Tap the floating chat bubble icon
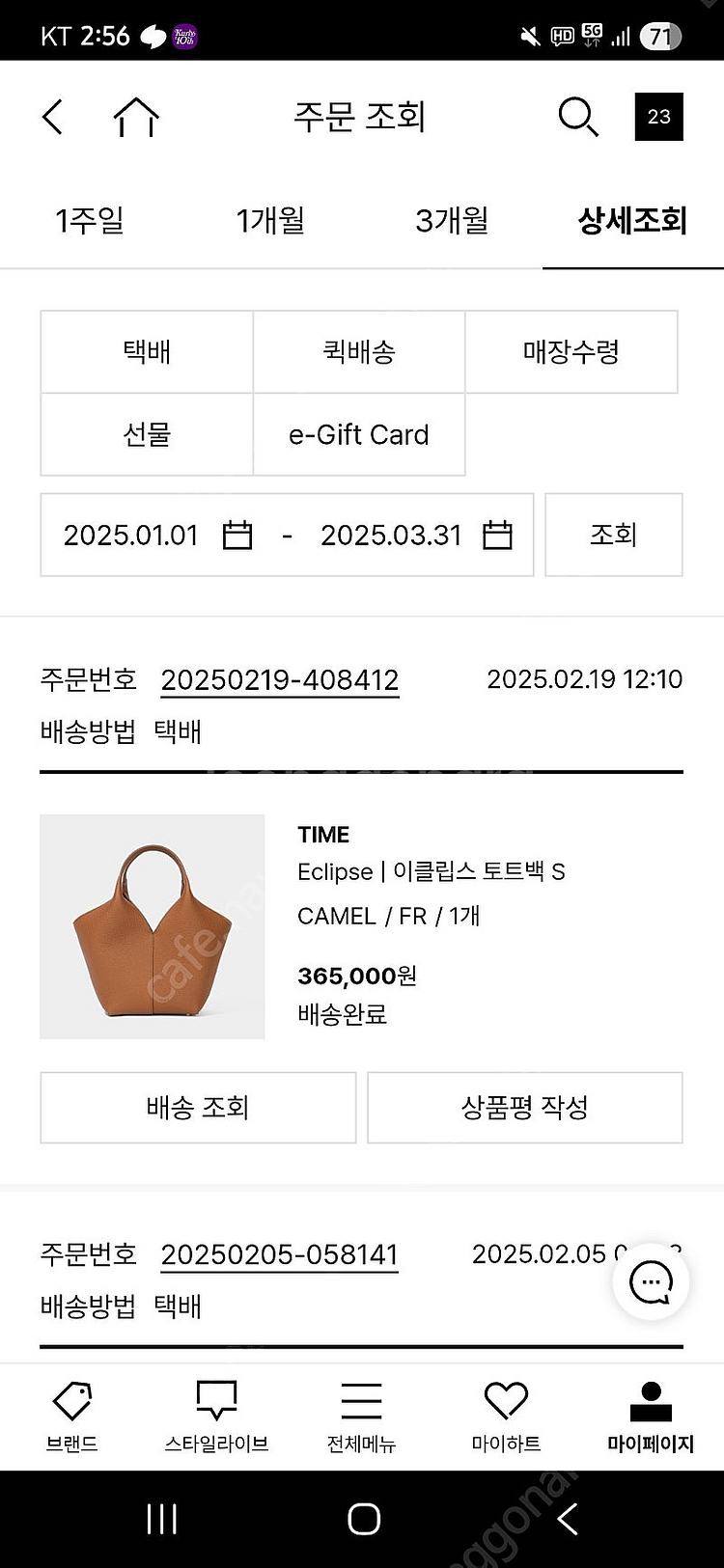724x1568 pixels. coord(651,1282)
